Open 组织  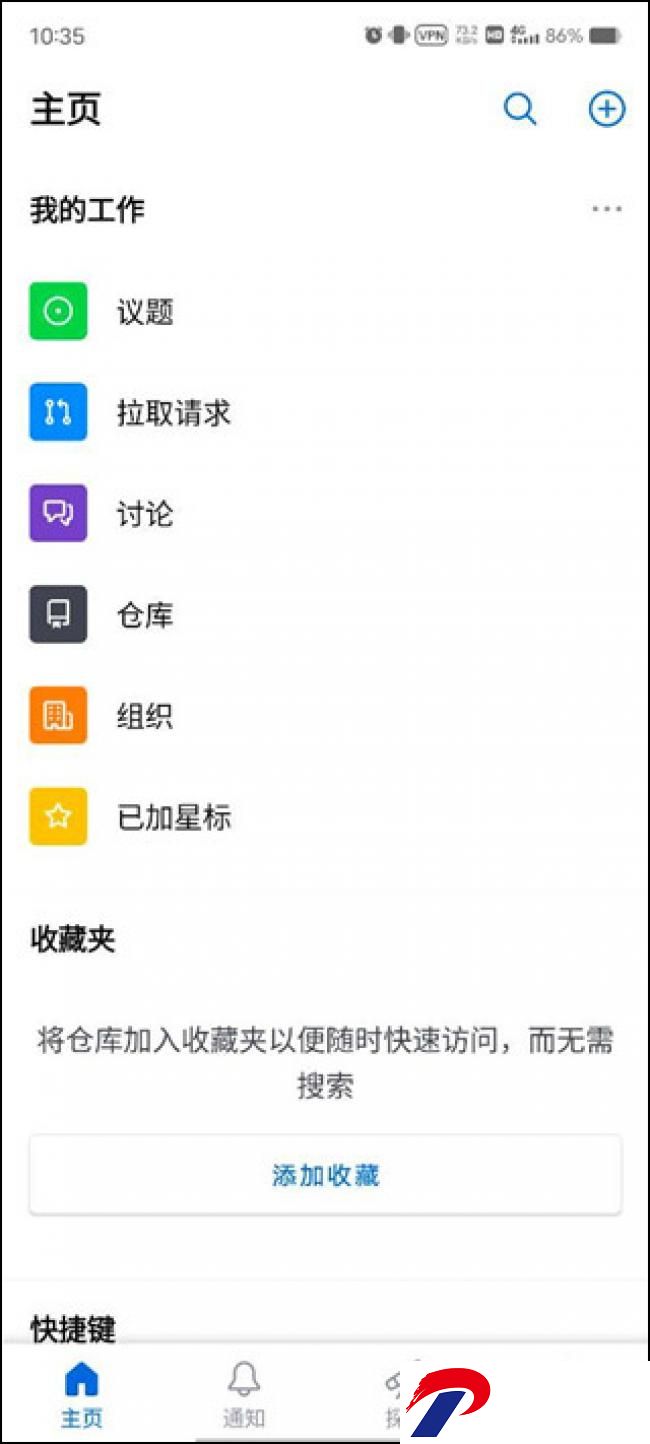click(145, 716)
